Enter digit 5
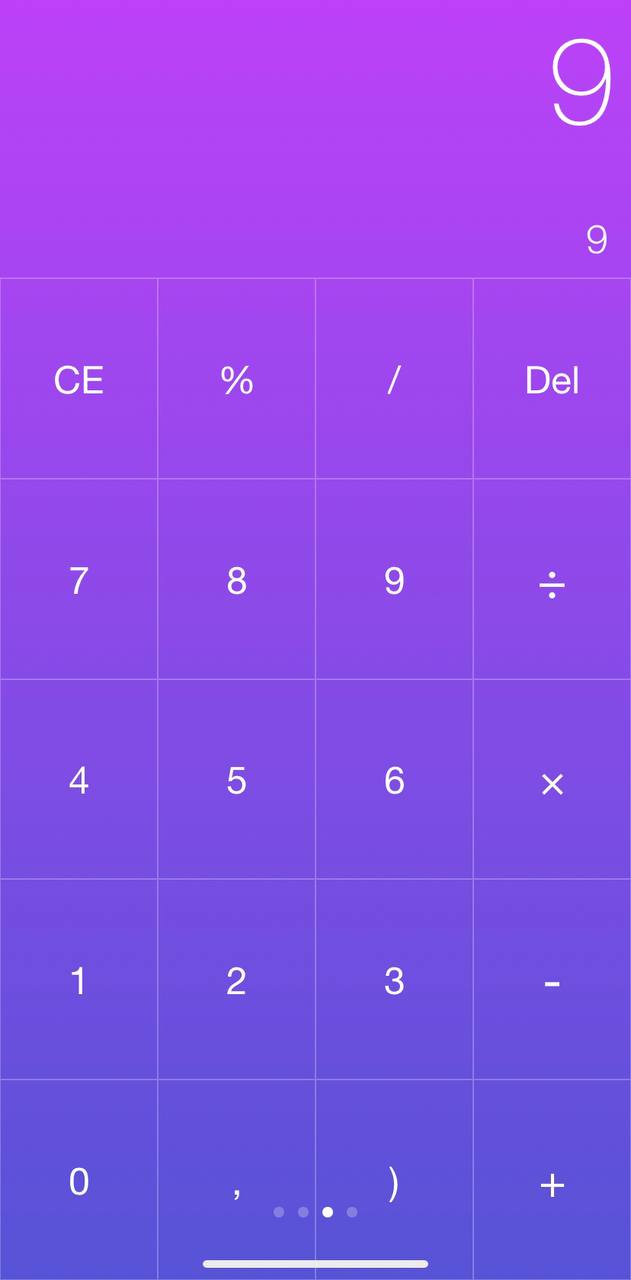The width and height of the screenshot is (631, 1280). [236, 780]
